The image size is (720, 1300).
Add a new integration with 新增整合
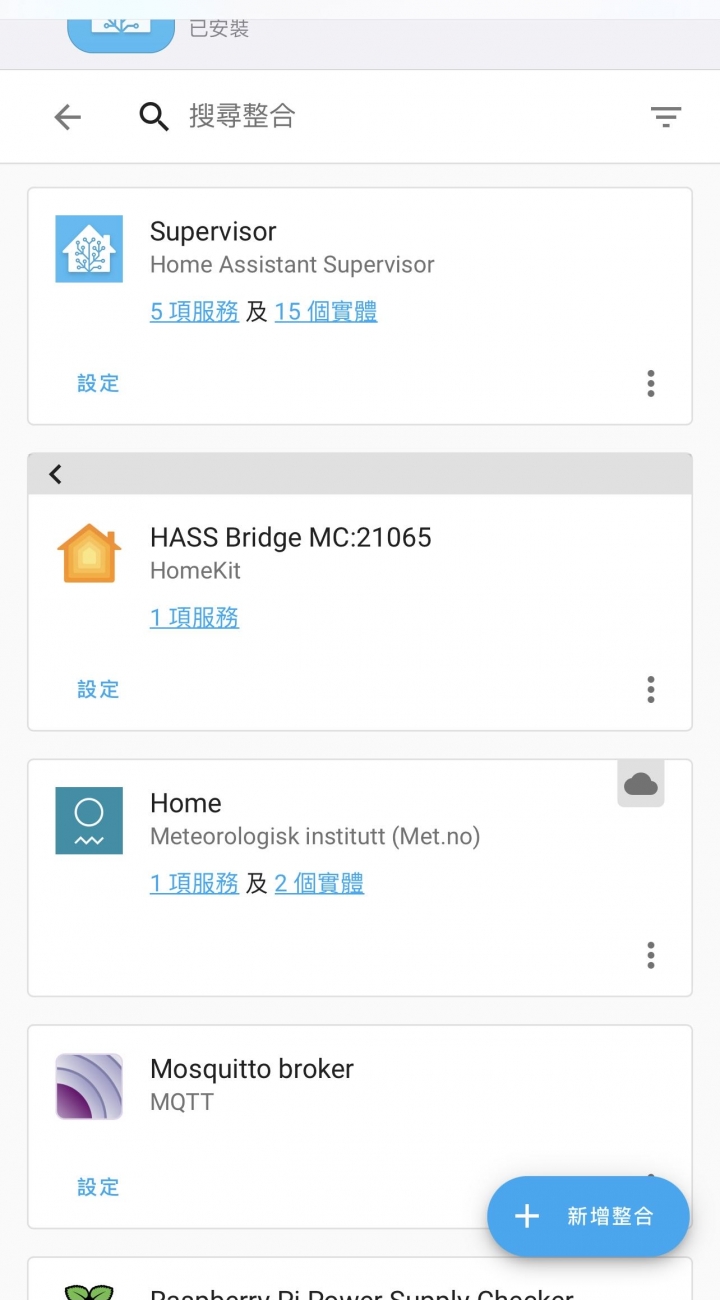pos(588,1216)
